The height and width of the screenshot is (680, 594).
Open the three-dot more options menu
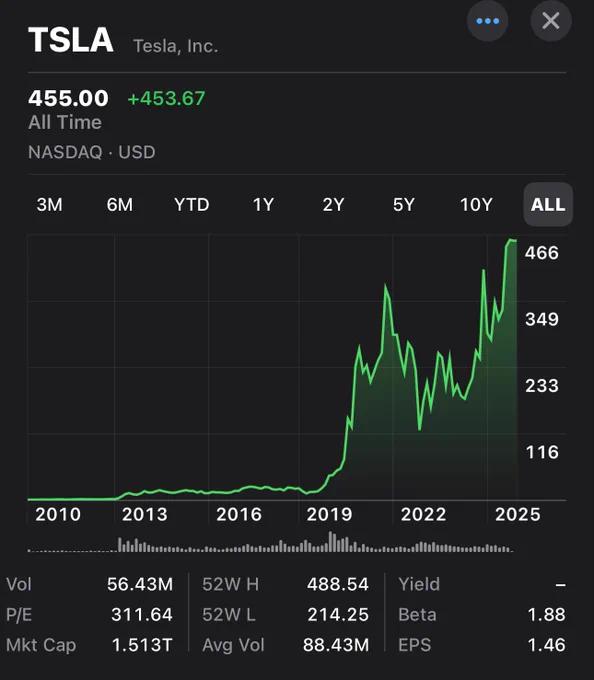pyautogui.click(x=487, y=21)
